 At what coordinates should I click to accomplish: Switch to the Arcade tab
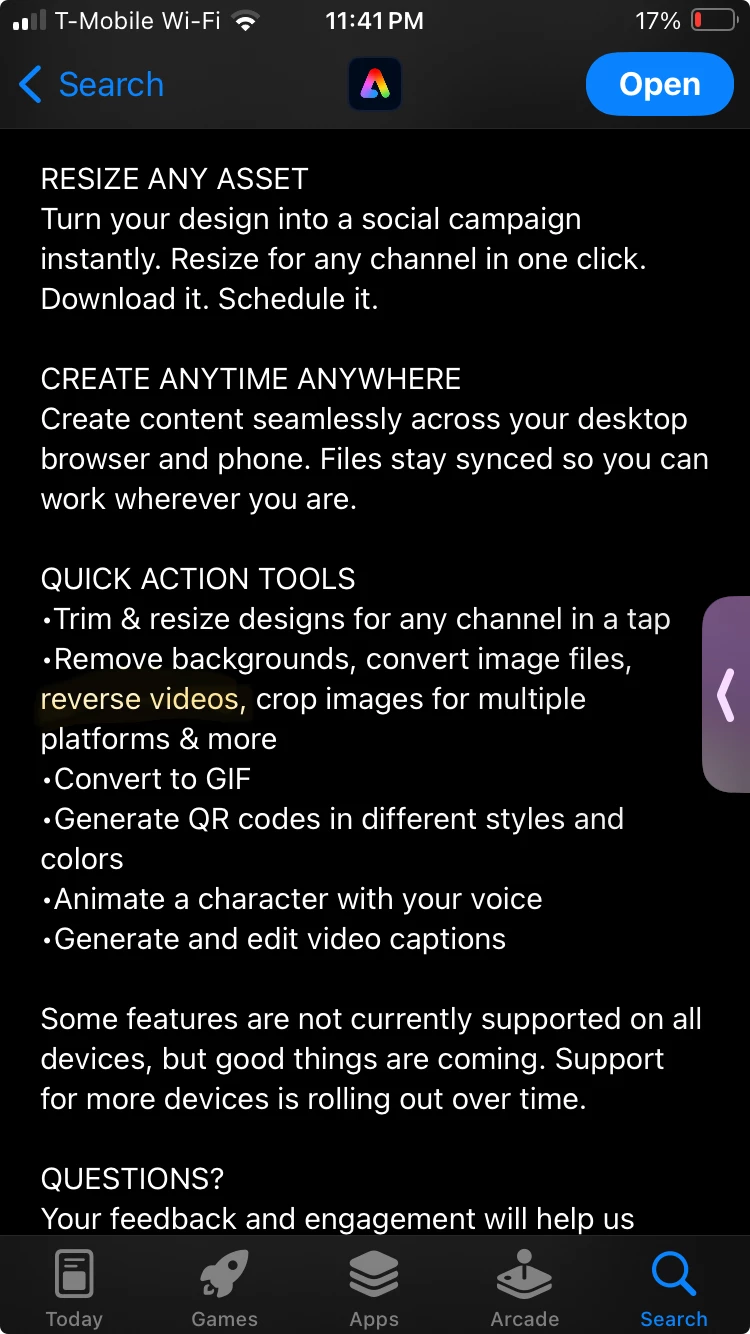524,1288
